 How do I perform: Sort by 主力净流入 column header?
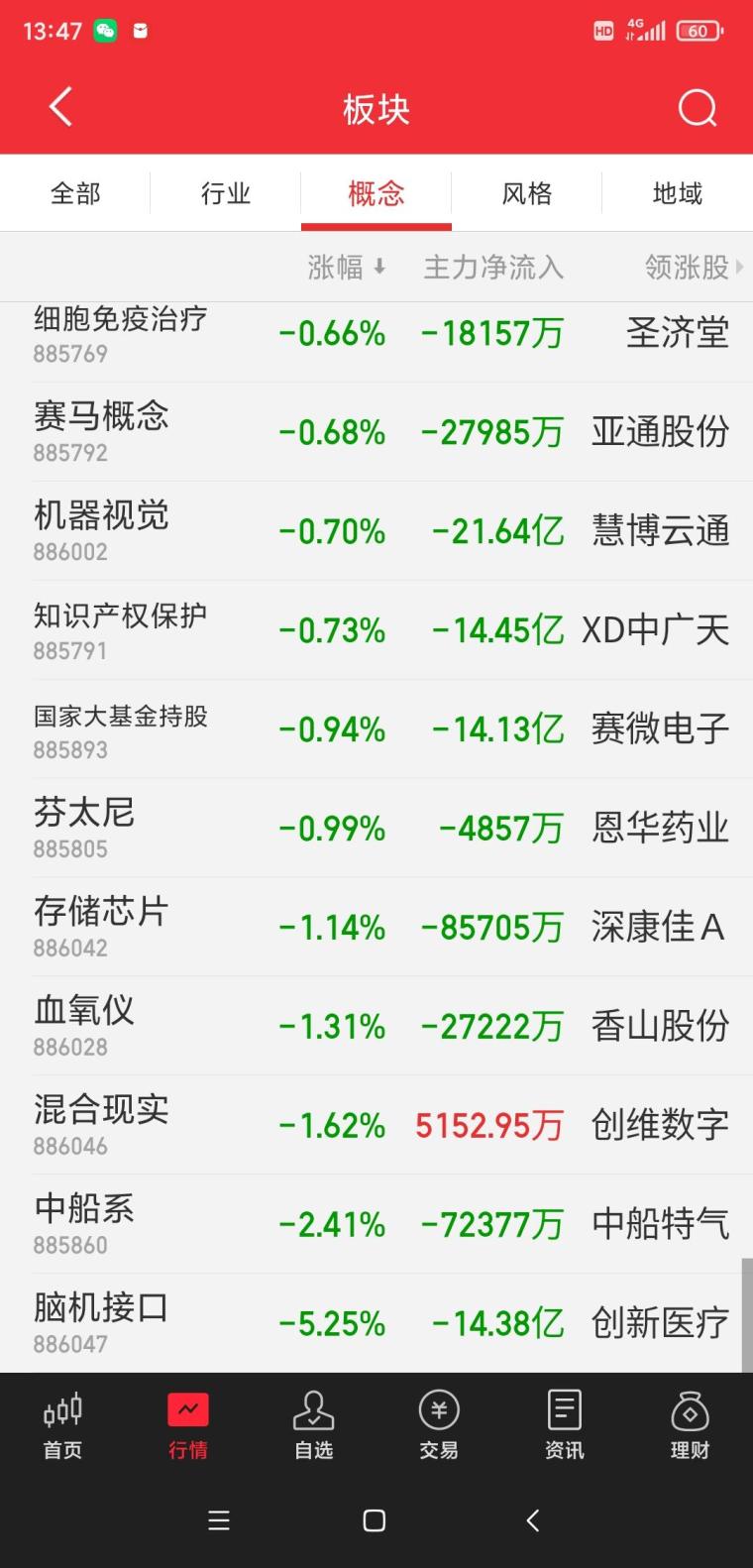(x=493, y=267)
